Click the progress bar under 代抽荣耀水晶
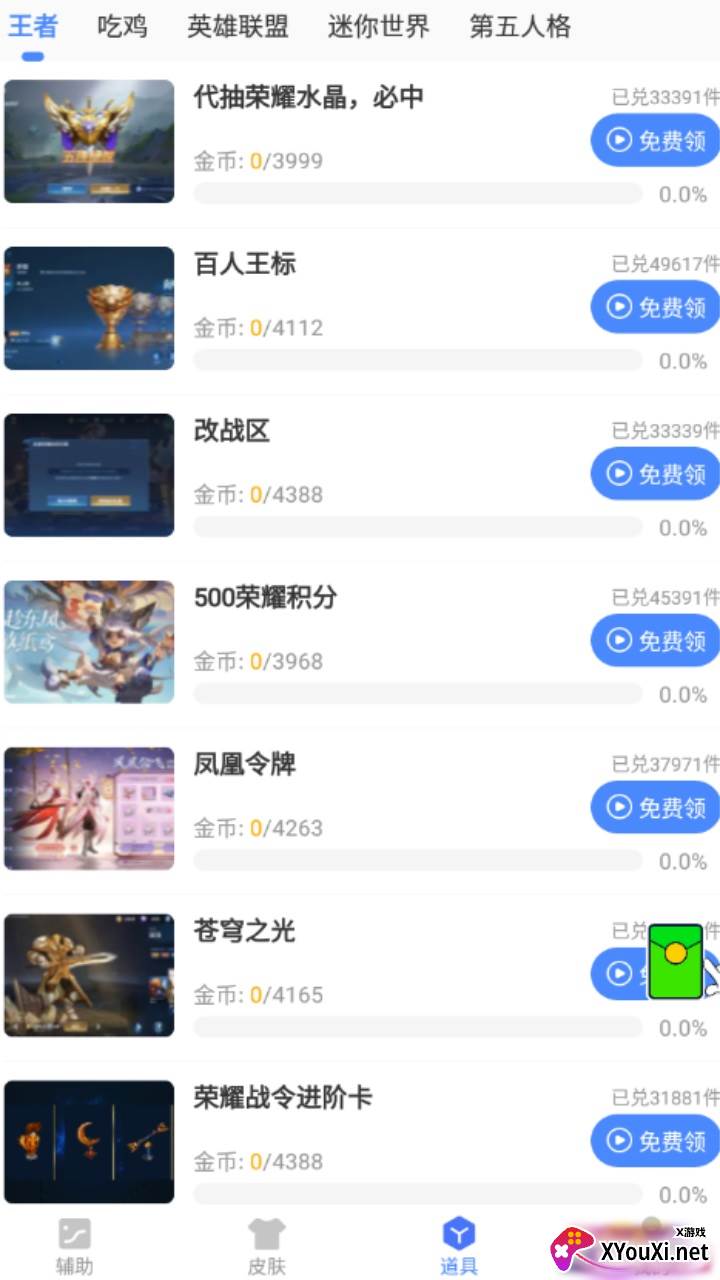This screenshot has width=720, height=1280. (420, 193)
